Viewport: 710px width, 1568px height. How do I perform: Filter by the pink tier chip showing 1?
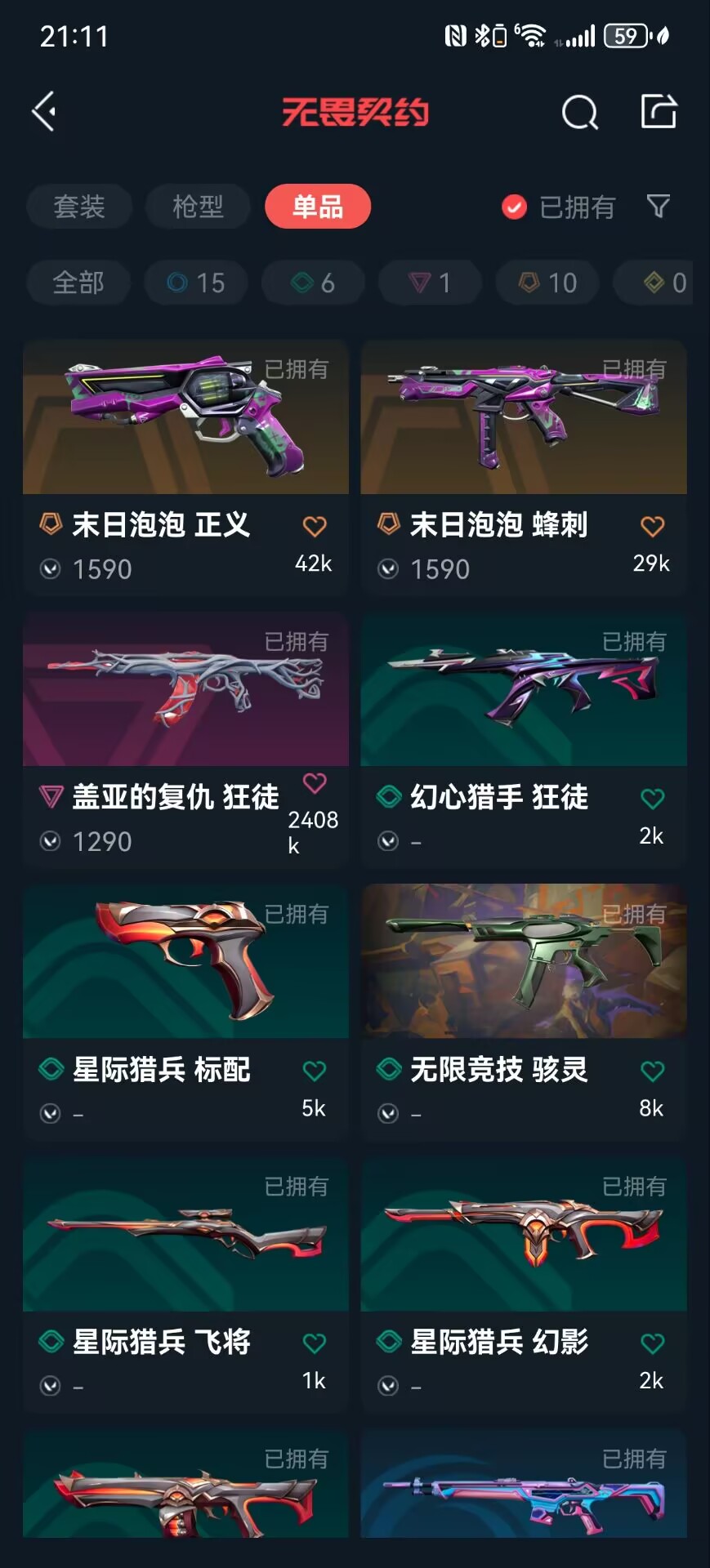(x=430, y=283)
